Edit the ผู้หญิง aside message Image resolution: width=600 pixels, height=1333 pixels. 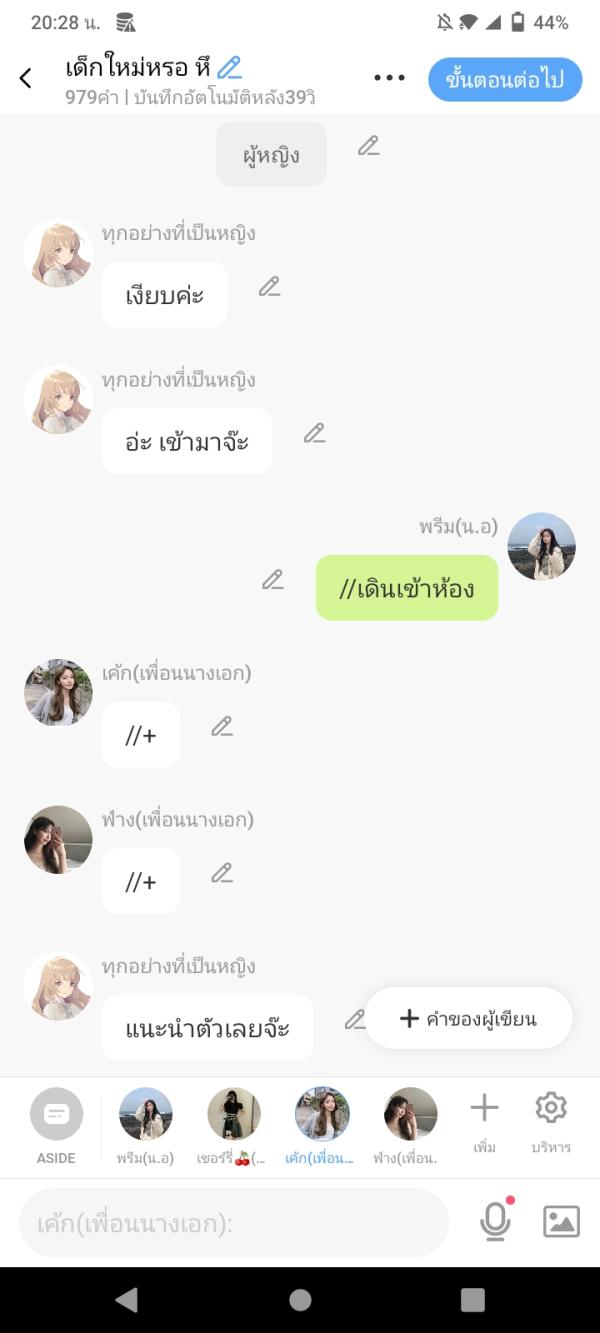coord(368,146)
